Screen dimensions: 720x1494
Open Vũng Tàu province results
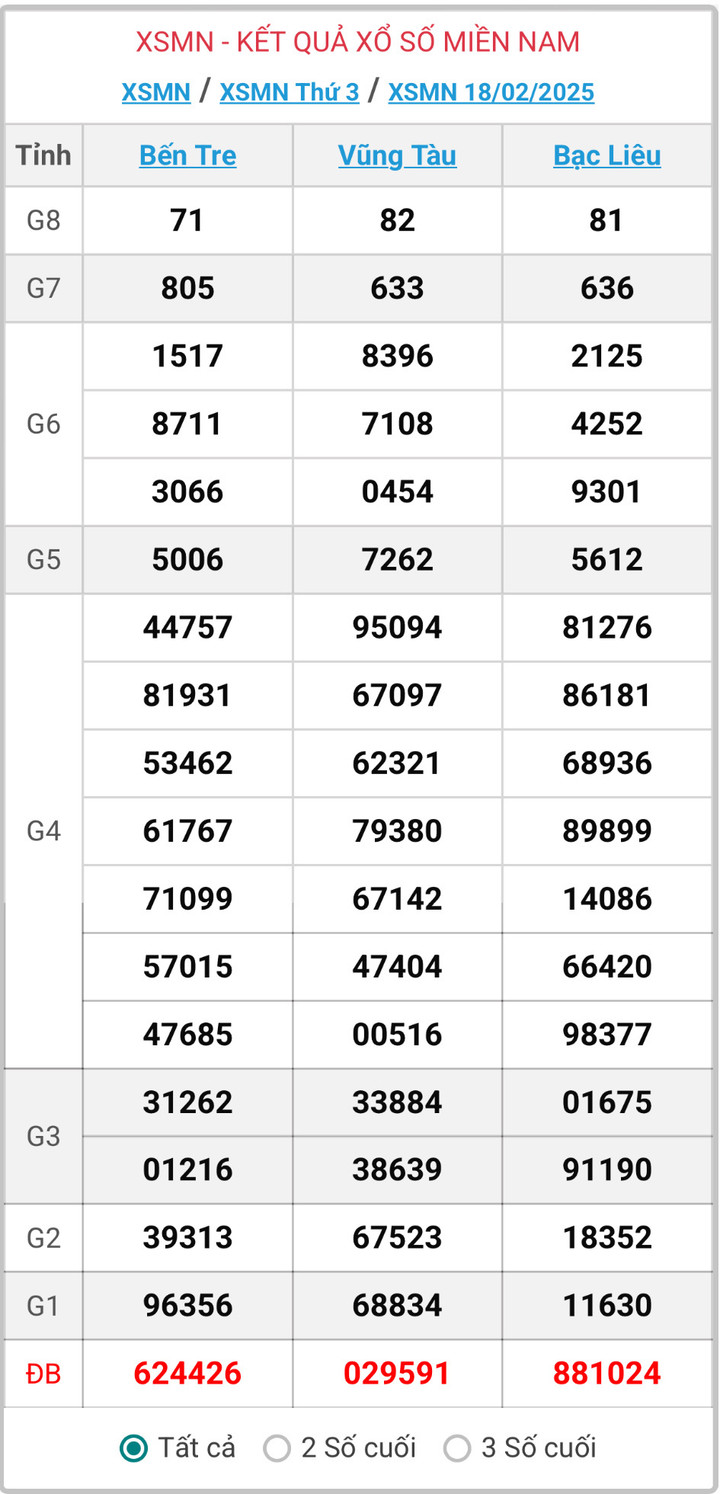pyautogui.click(x=397, y=156)
